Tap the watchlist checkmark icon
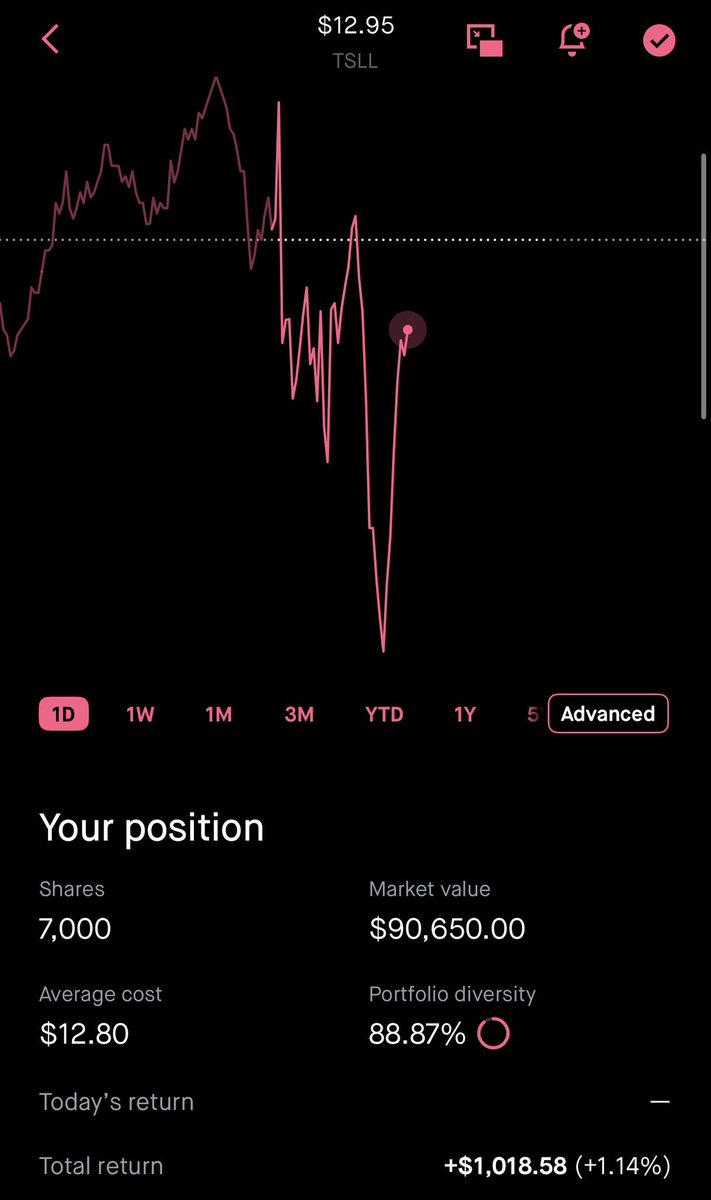This screenshot has width=711, height=1200. (659, 41)
